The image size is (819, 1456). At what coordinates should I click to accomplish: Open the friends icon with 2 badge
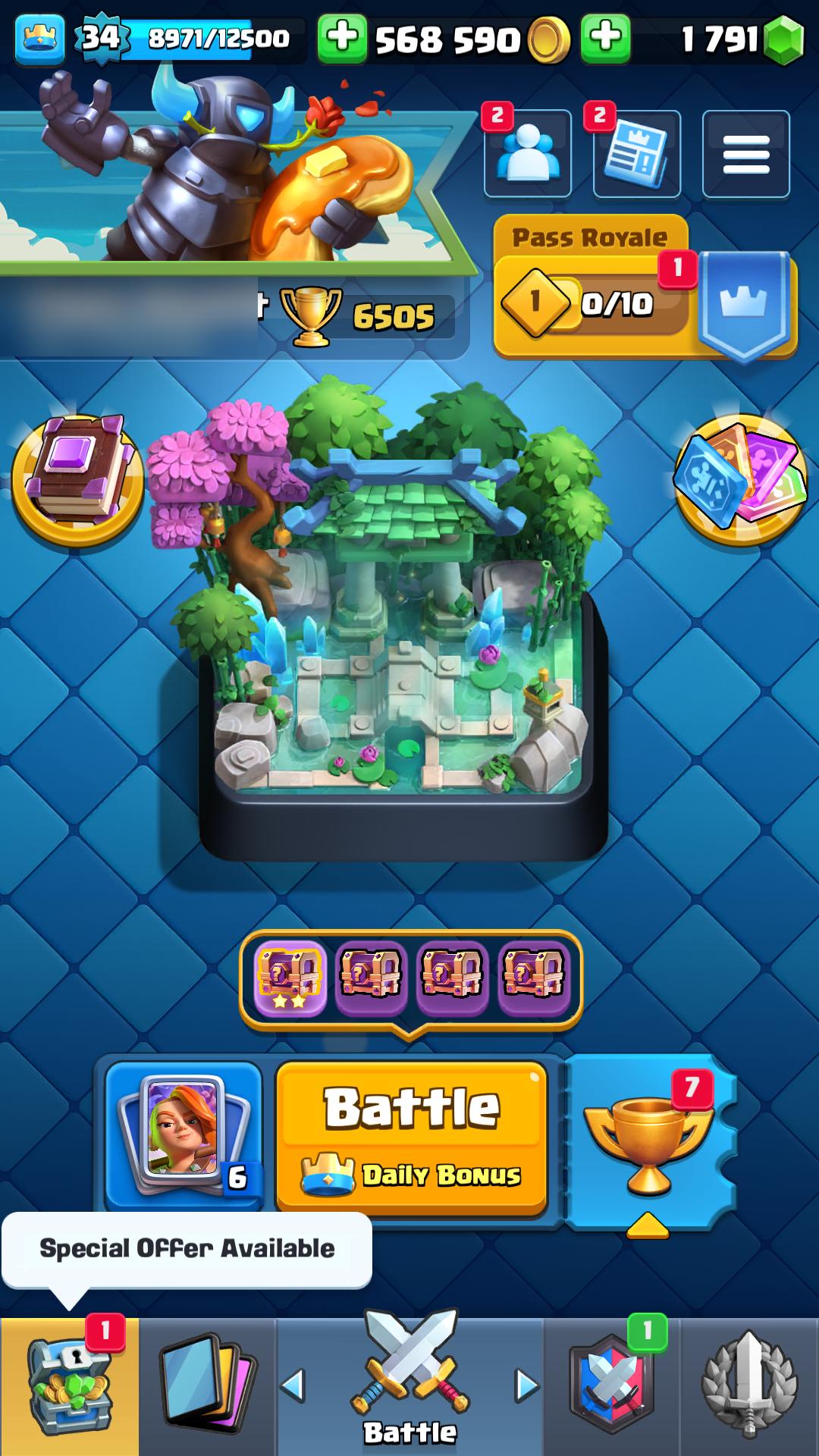click(528, 154)
